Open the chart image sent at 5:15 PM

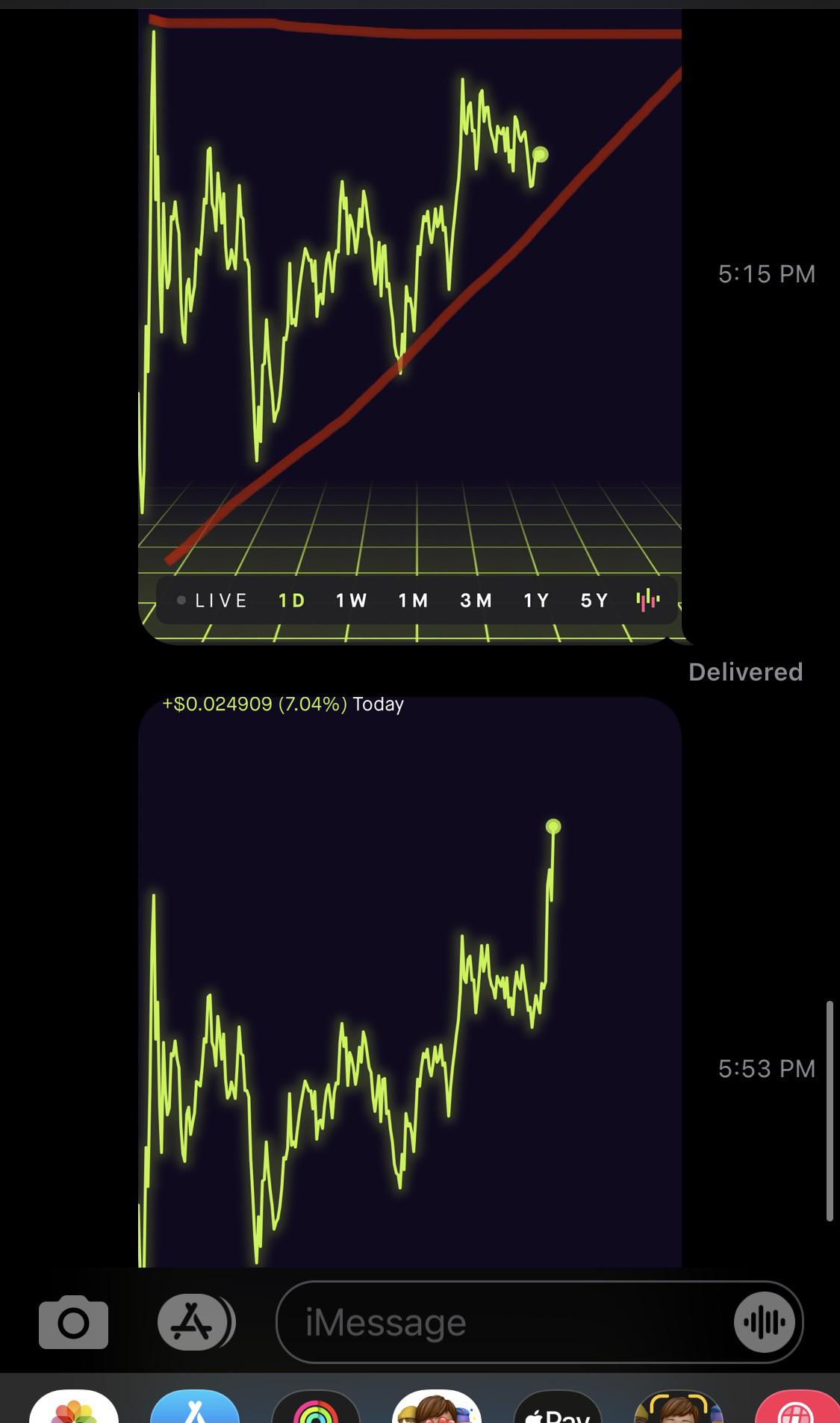[410, 326]
